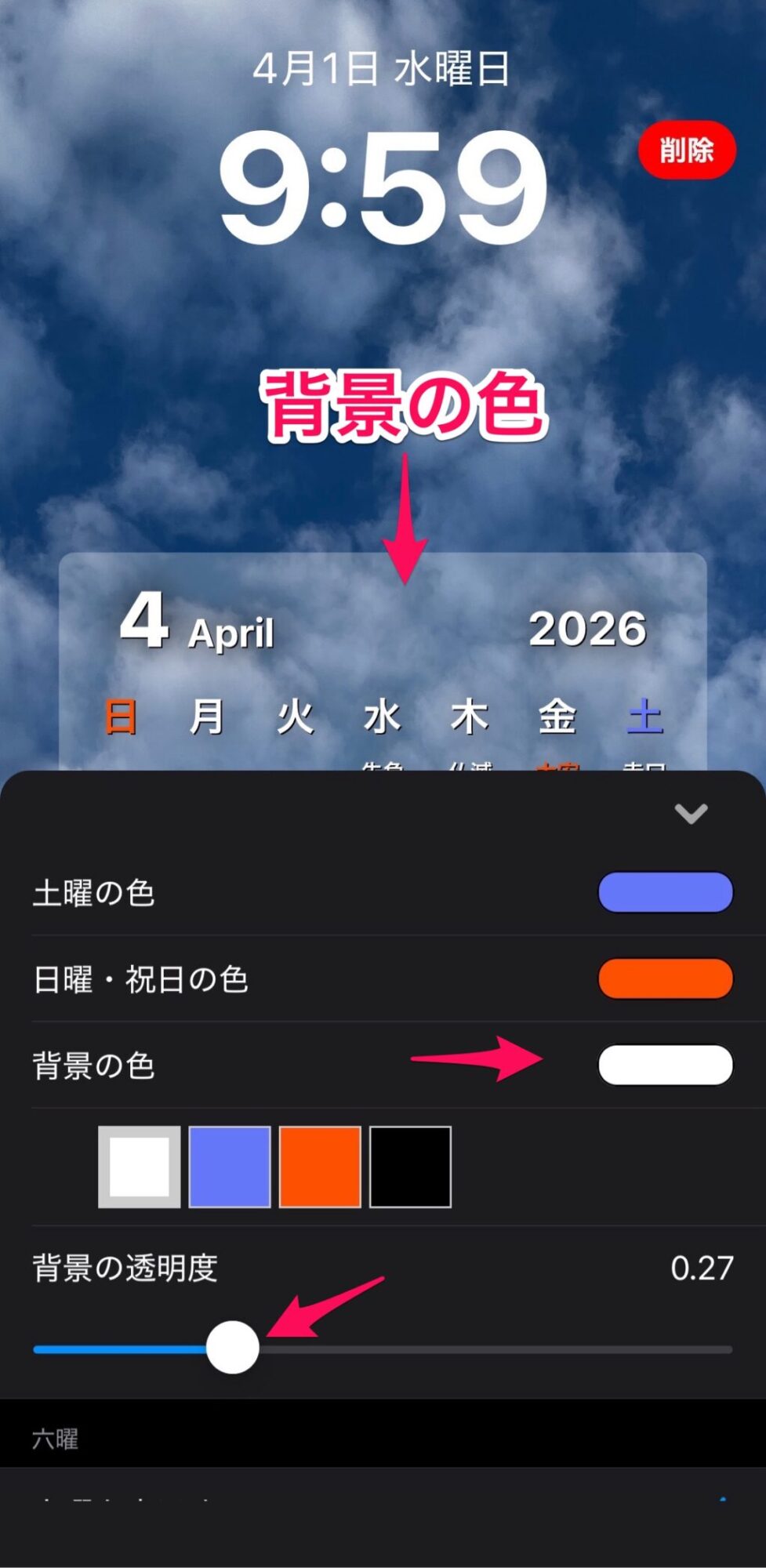Tap the red 削除 button
Screen dimensions: 766x1568
(687, 150)
